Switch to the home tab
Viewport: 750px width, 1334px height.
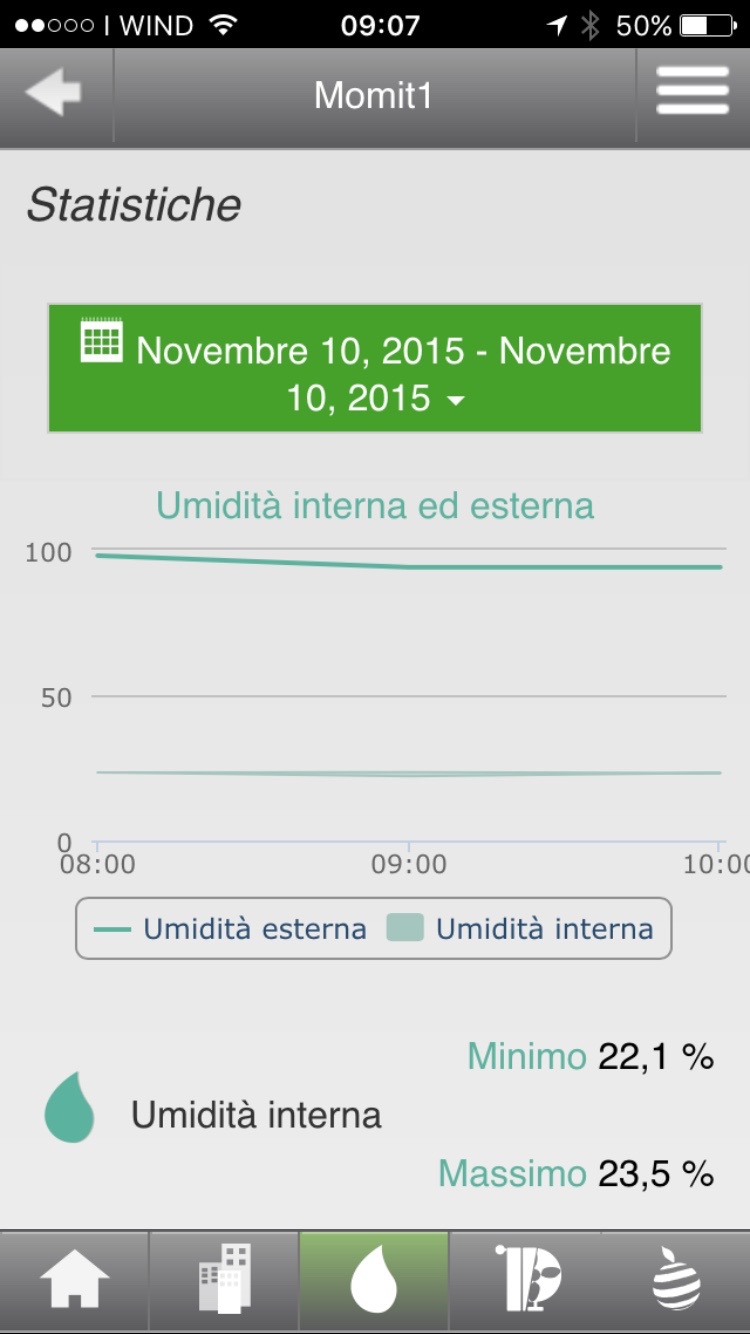(x=74, y=1282)
